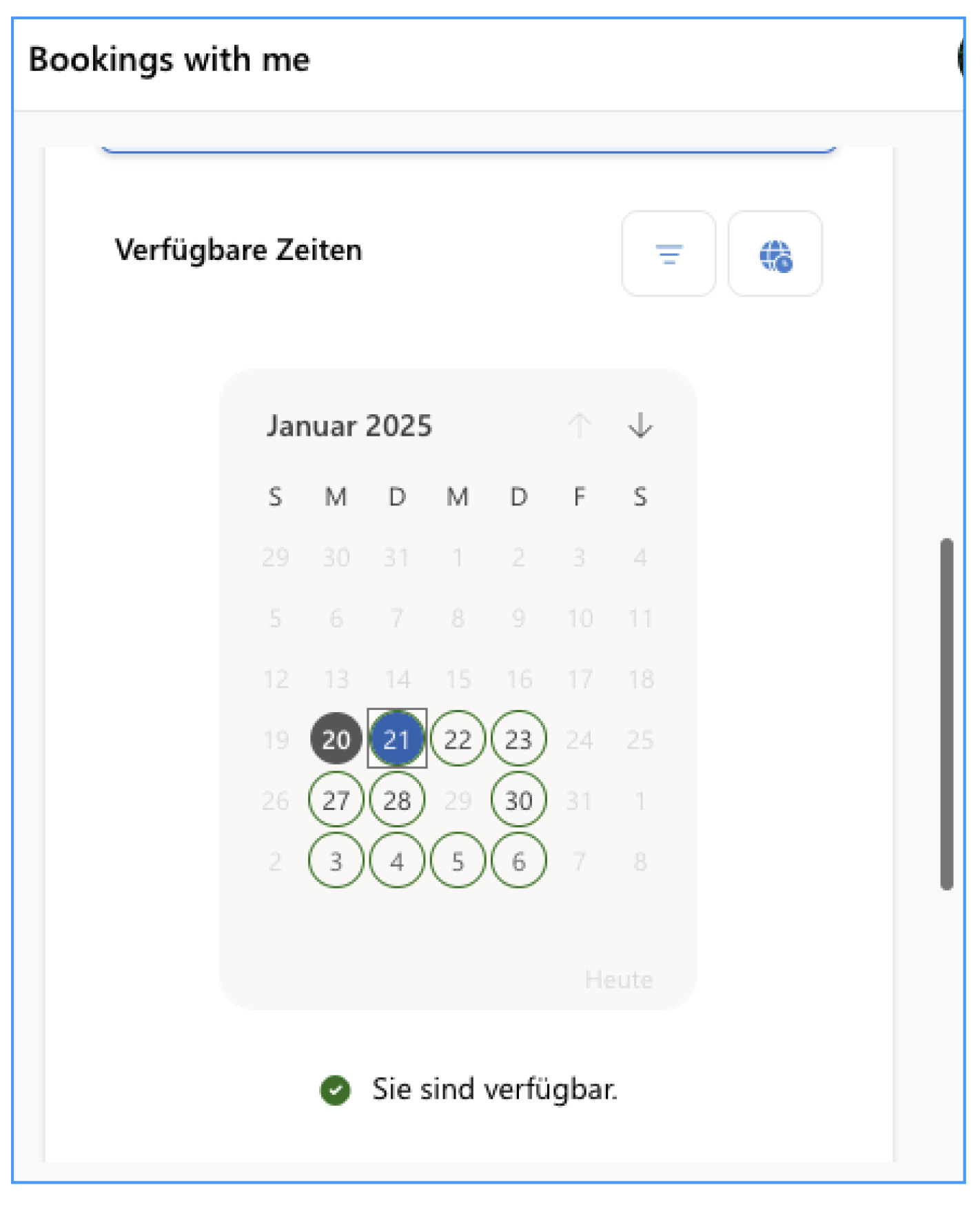Pick February 5 in the calendar

tap(458, 860)
